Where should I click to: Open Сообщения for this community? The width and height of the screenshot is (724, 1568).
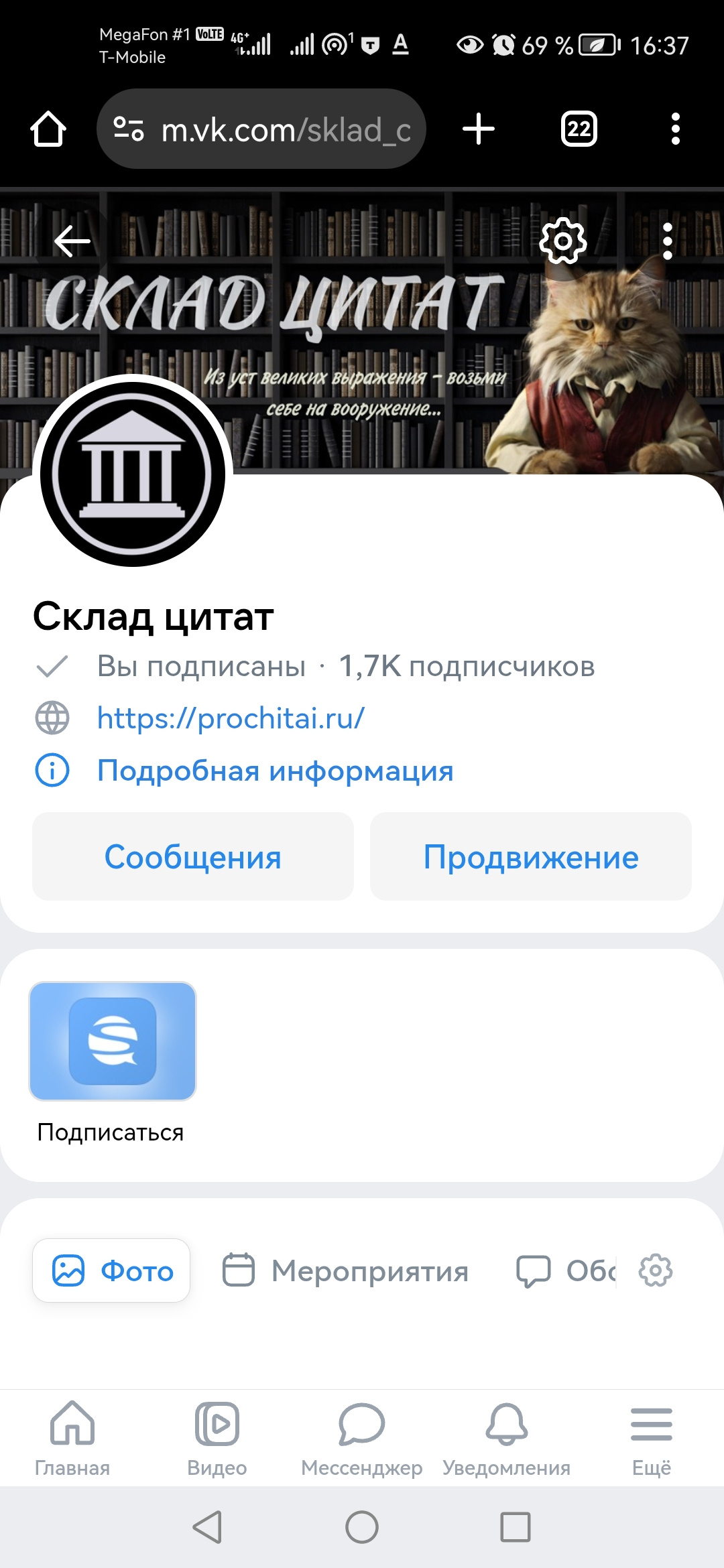point(193,856)
